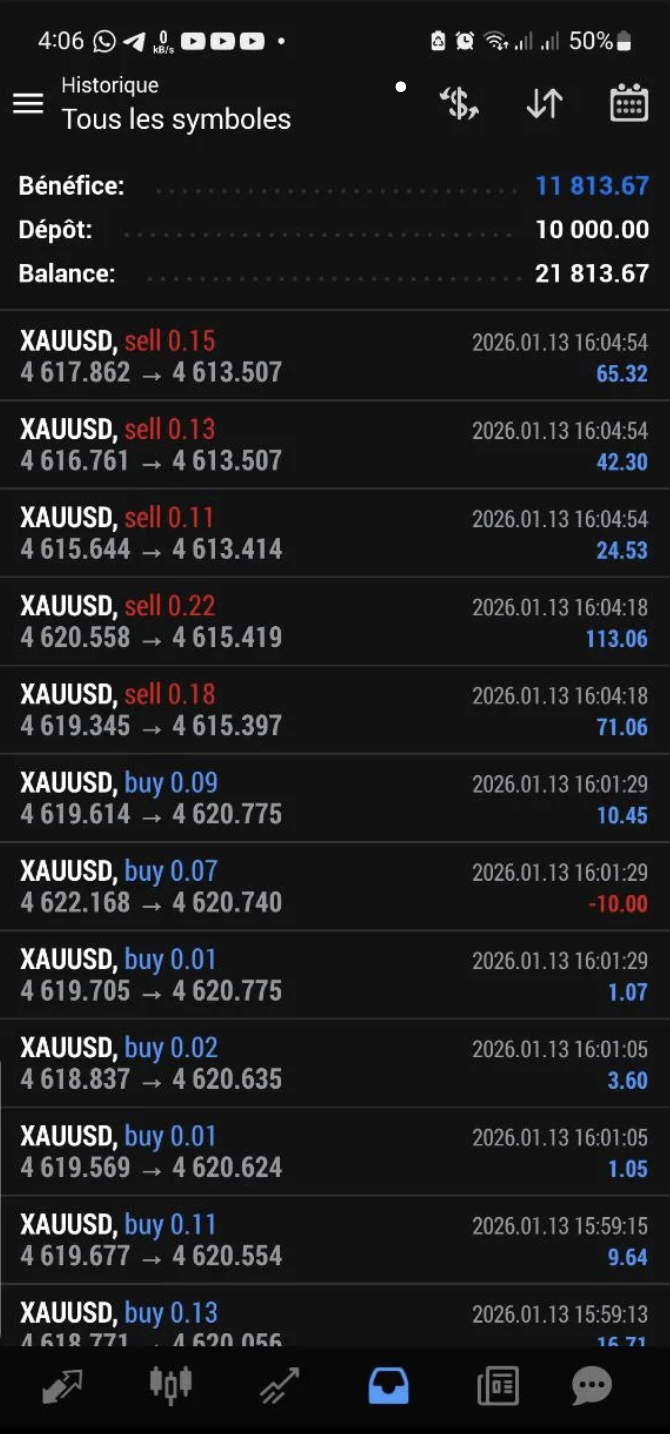The width and height of the screenshot is (670, 1434).
Task: Select the sell 0.11 trade with 24.53 profit
Action: tap(334, 533)
